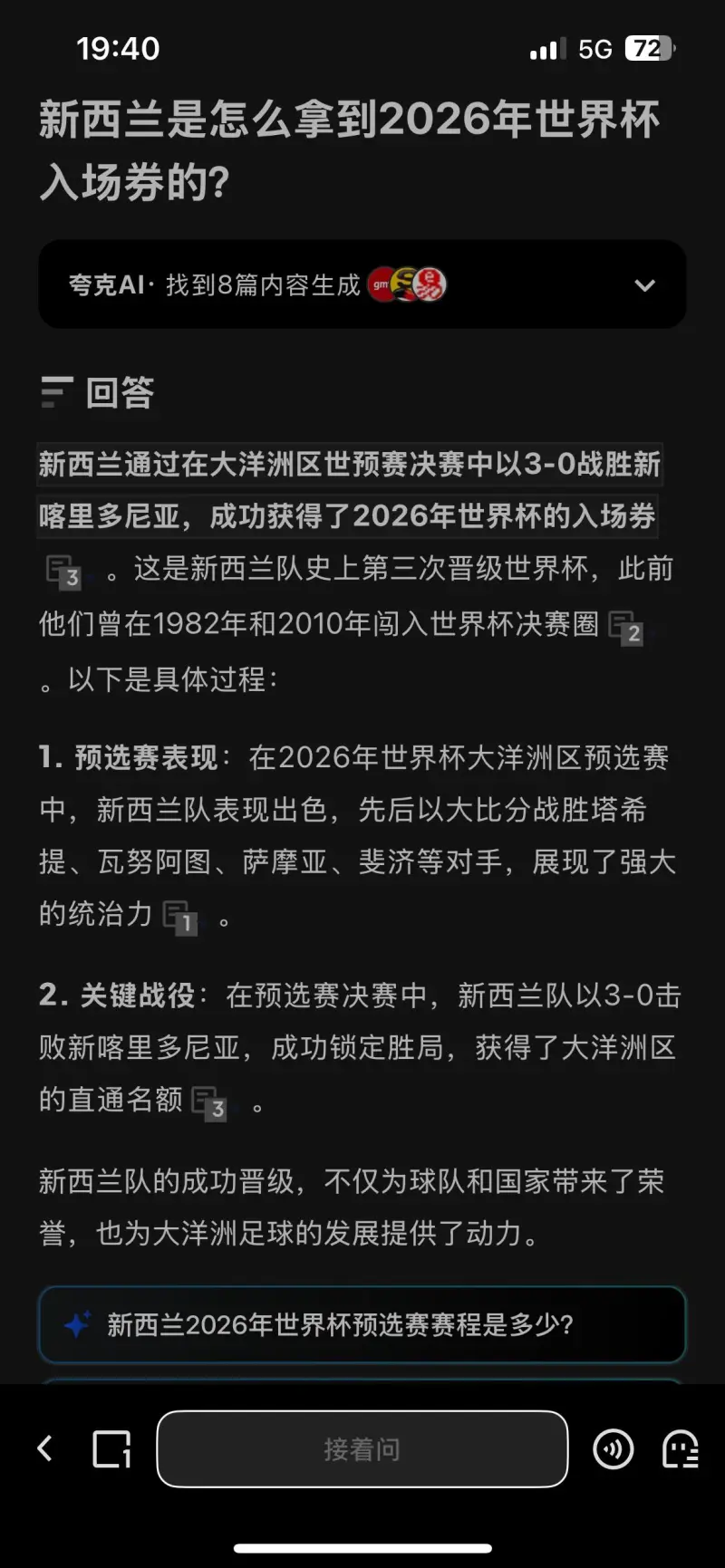Open citation 1 after 统治力

[180, 919]
